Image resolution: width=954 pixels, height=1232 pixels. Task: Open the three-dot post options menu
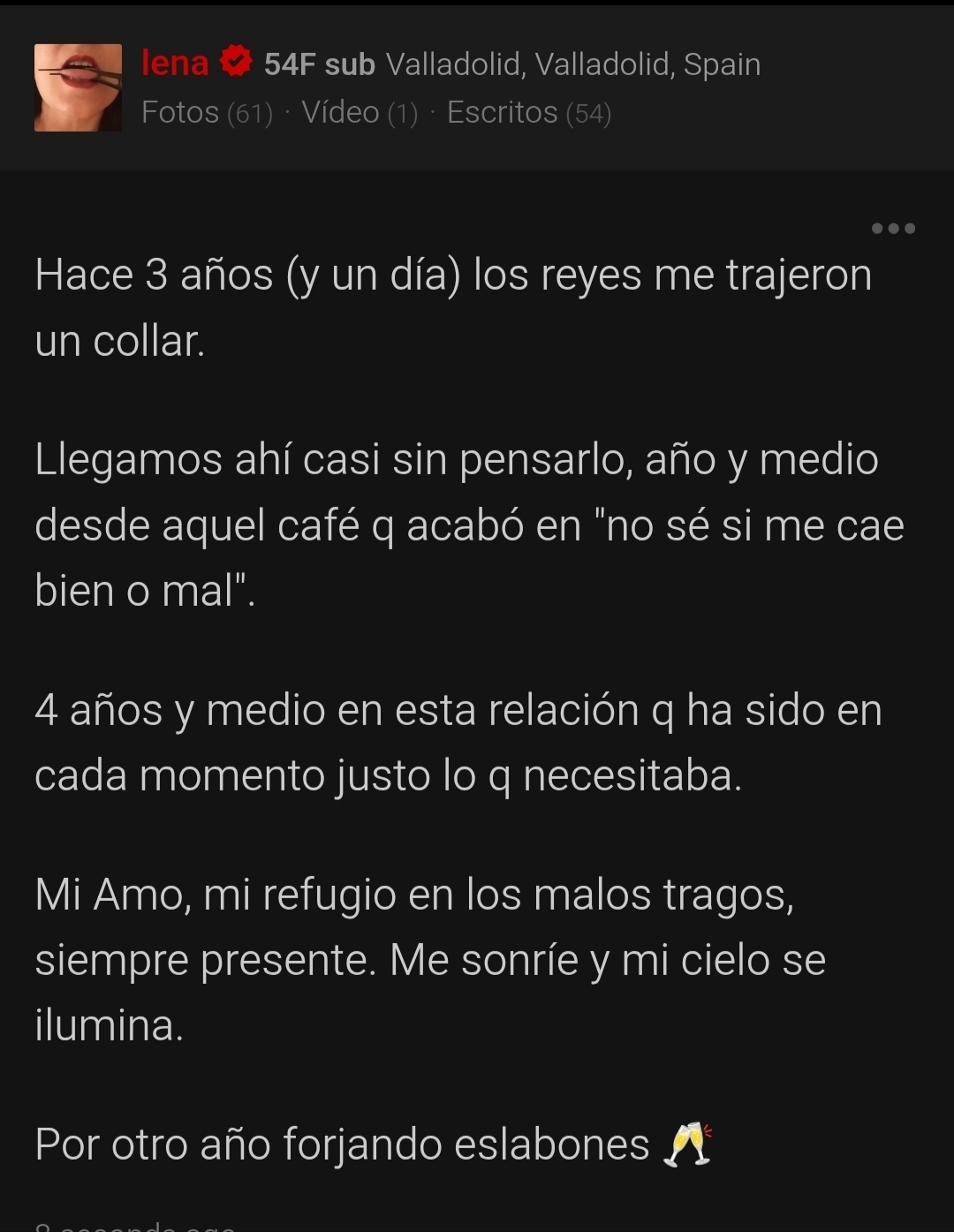click(x=893, y=229)
